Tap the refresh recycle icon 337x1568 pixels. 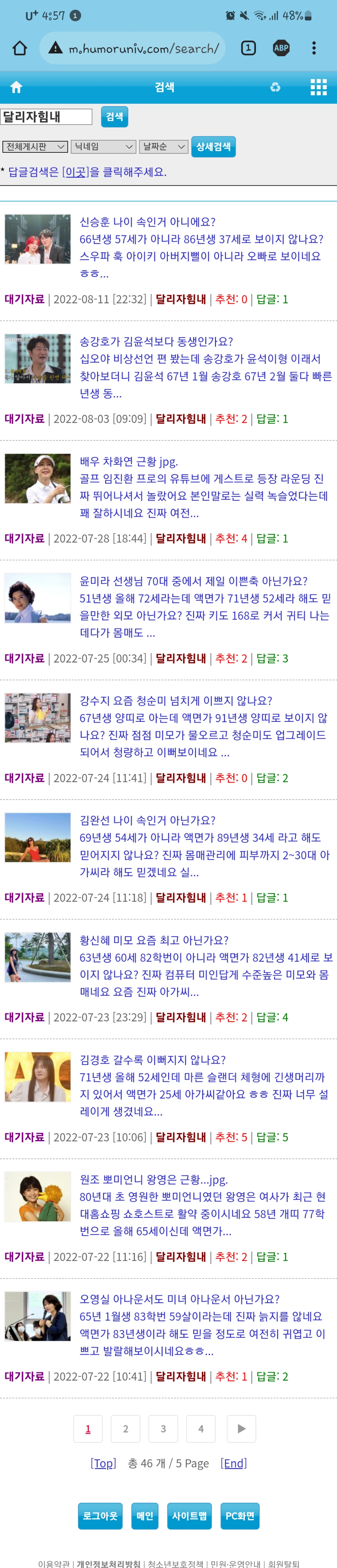(276, 88)
